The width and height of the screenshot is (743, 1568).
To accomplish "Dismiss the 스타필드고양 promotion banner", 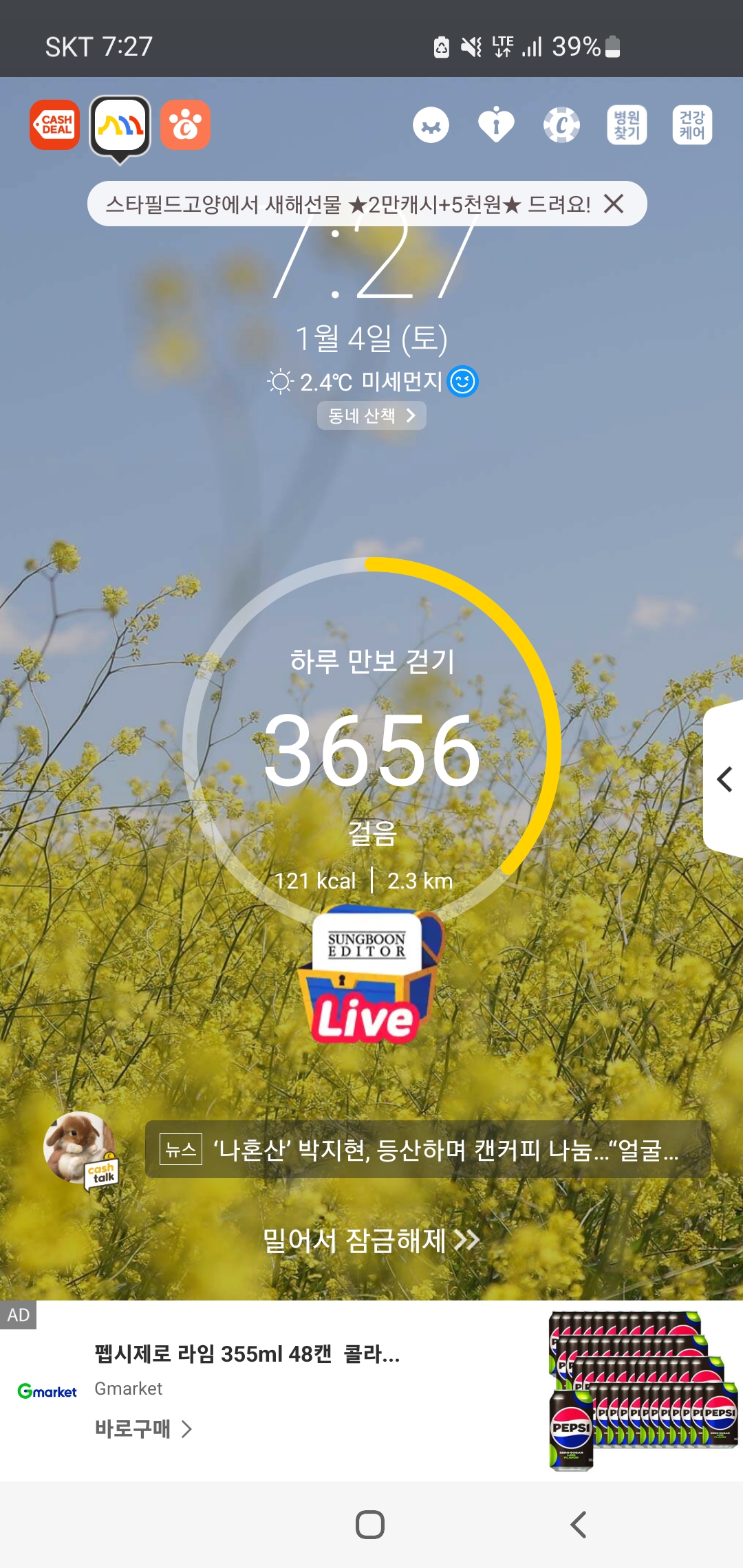I will pyautogui.click(x=614, y=204).
